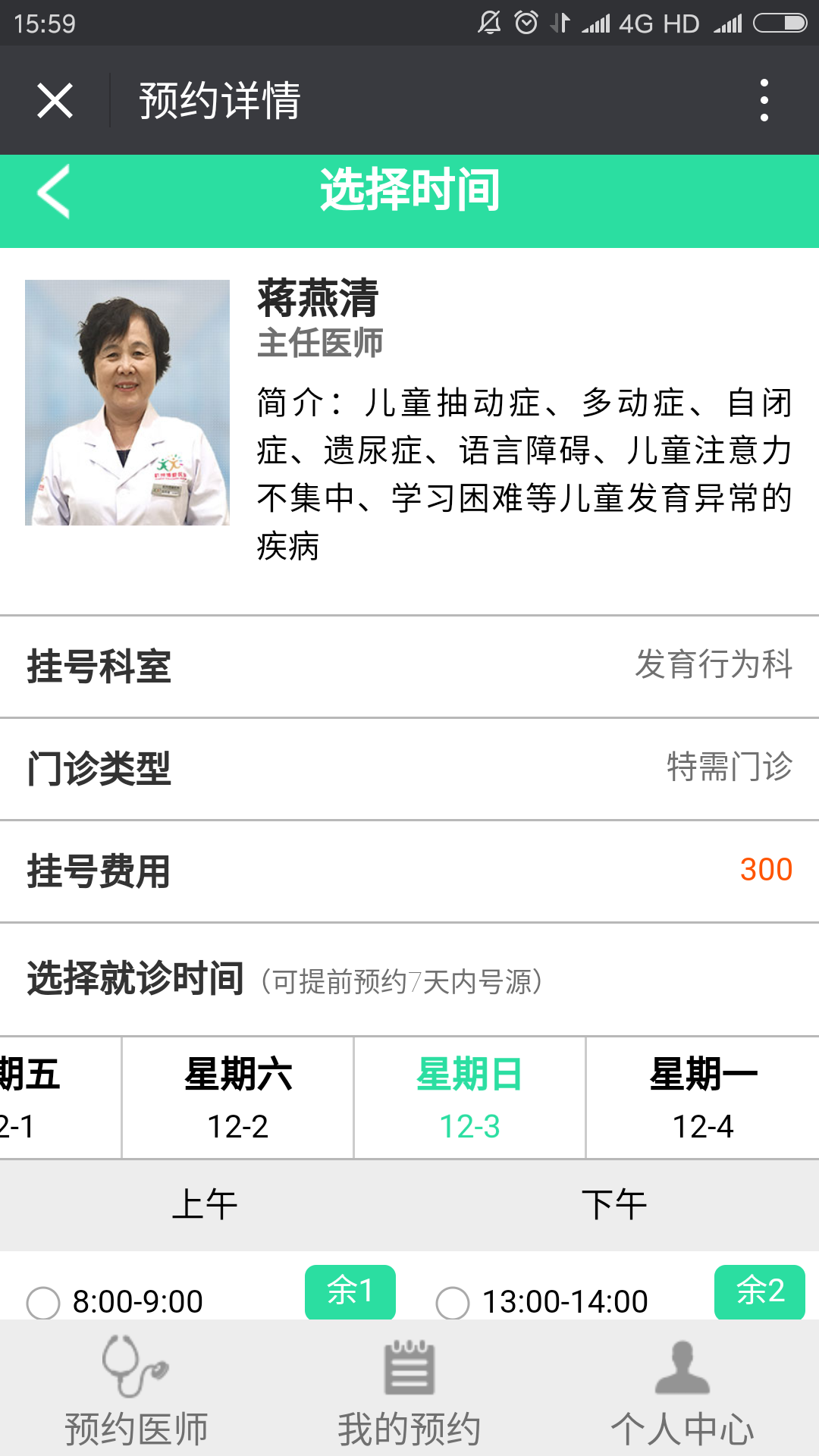Select the partially visible 星期五 date
This screenshot has width=819, height=1456.
tap(45, 1097)
